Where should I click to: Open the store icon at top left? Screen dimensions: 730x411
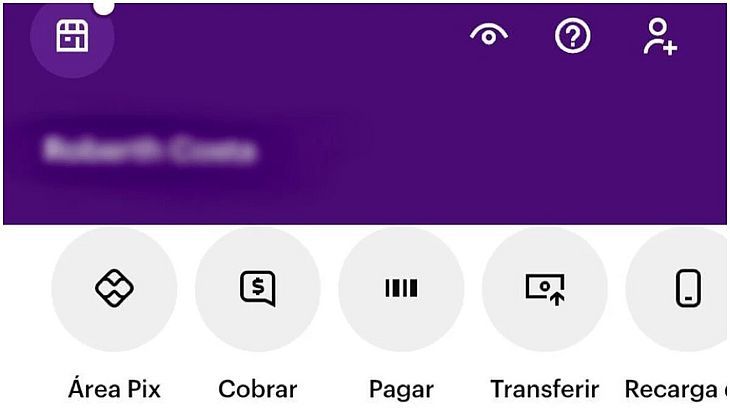tap(72, 37)
